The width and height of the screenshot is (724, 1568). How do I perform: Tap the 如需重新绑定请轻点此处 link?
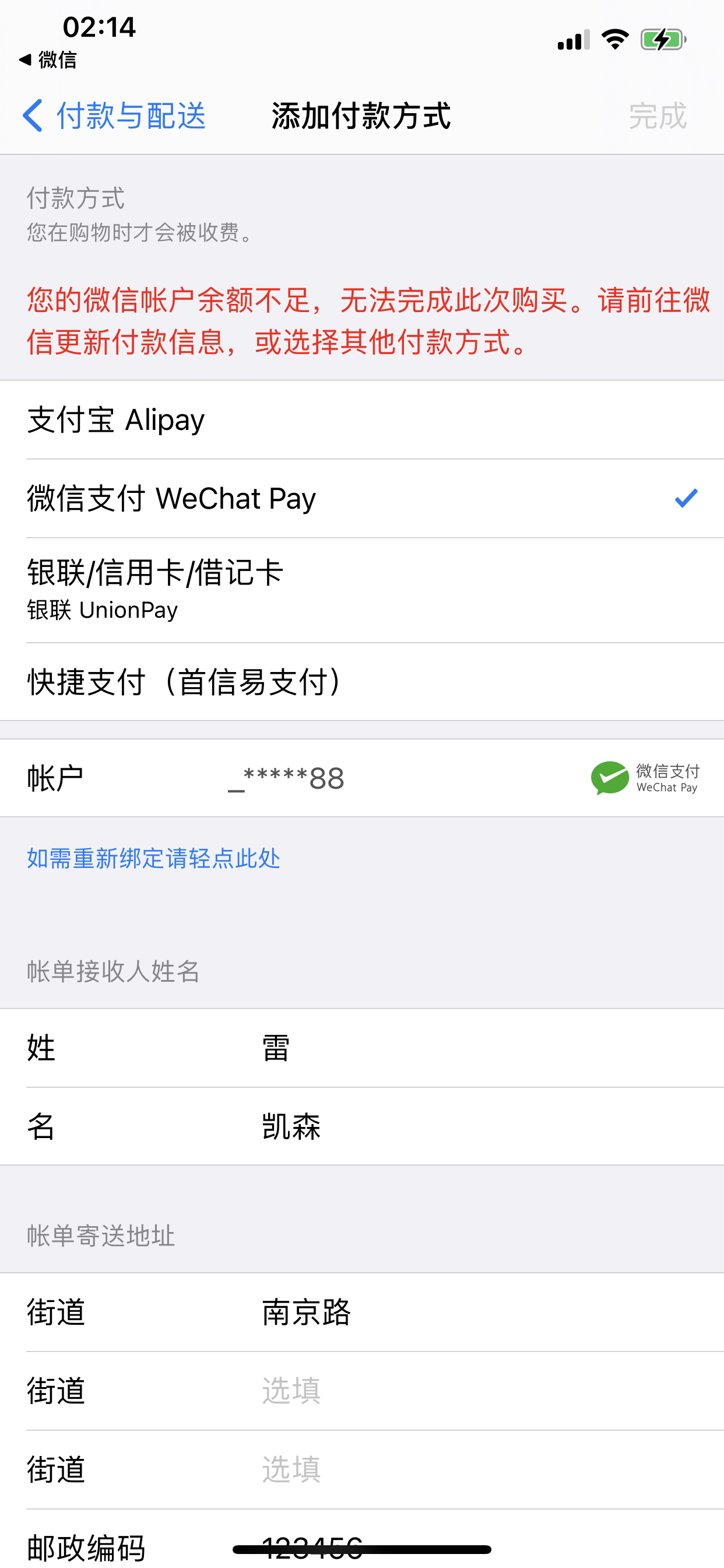click(x=153, y=858)
